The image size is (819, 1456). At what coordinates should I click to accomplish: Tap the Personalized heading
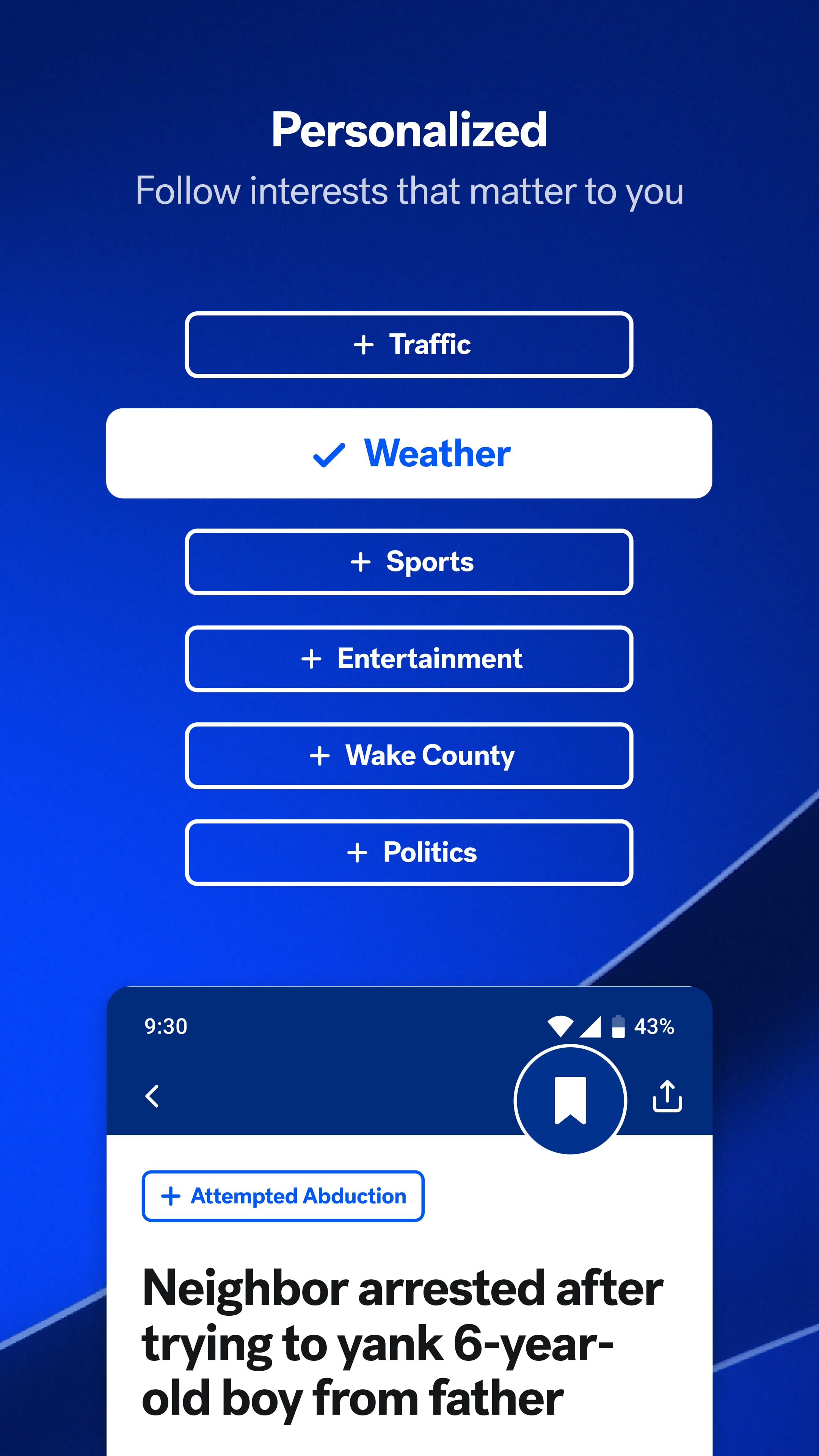click(409, 129)
